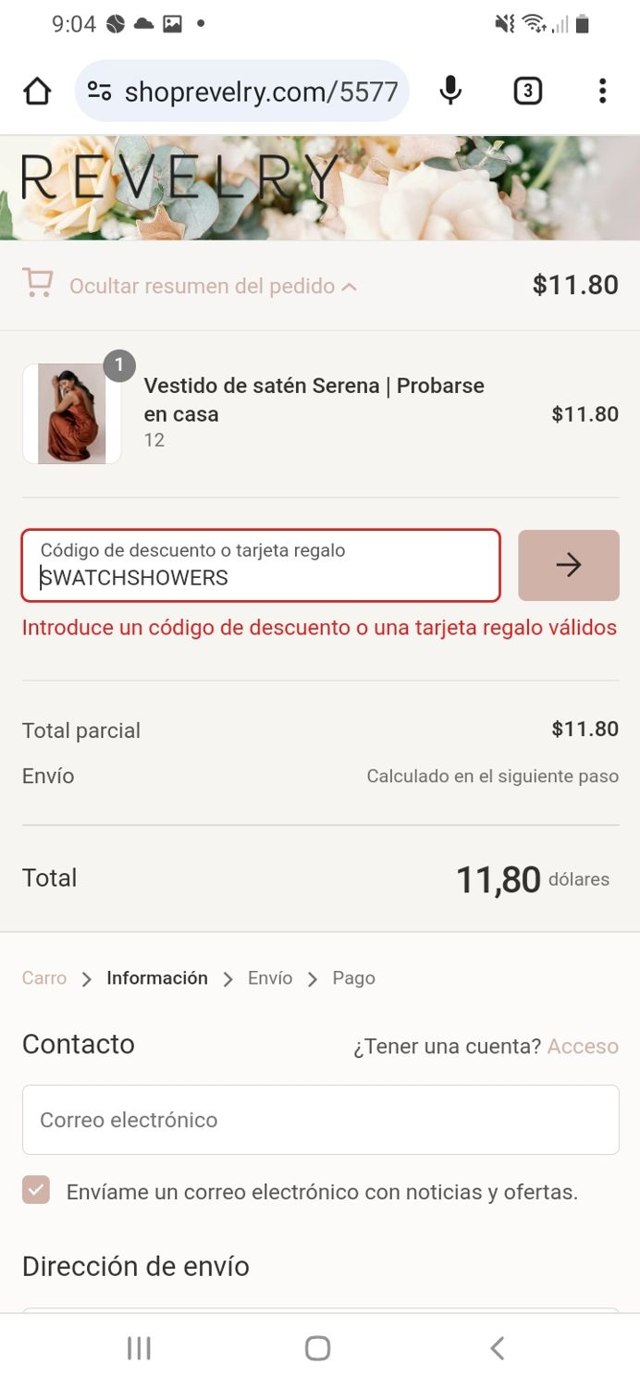
Task: Return to the Carro step
Action: click(x=44, y=978)
